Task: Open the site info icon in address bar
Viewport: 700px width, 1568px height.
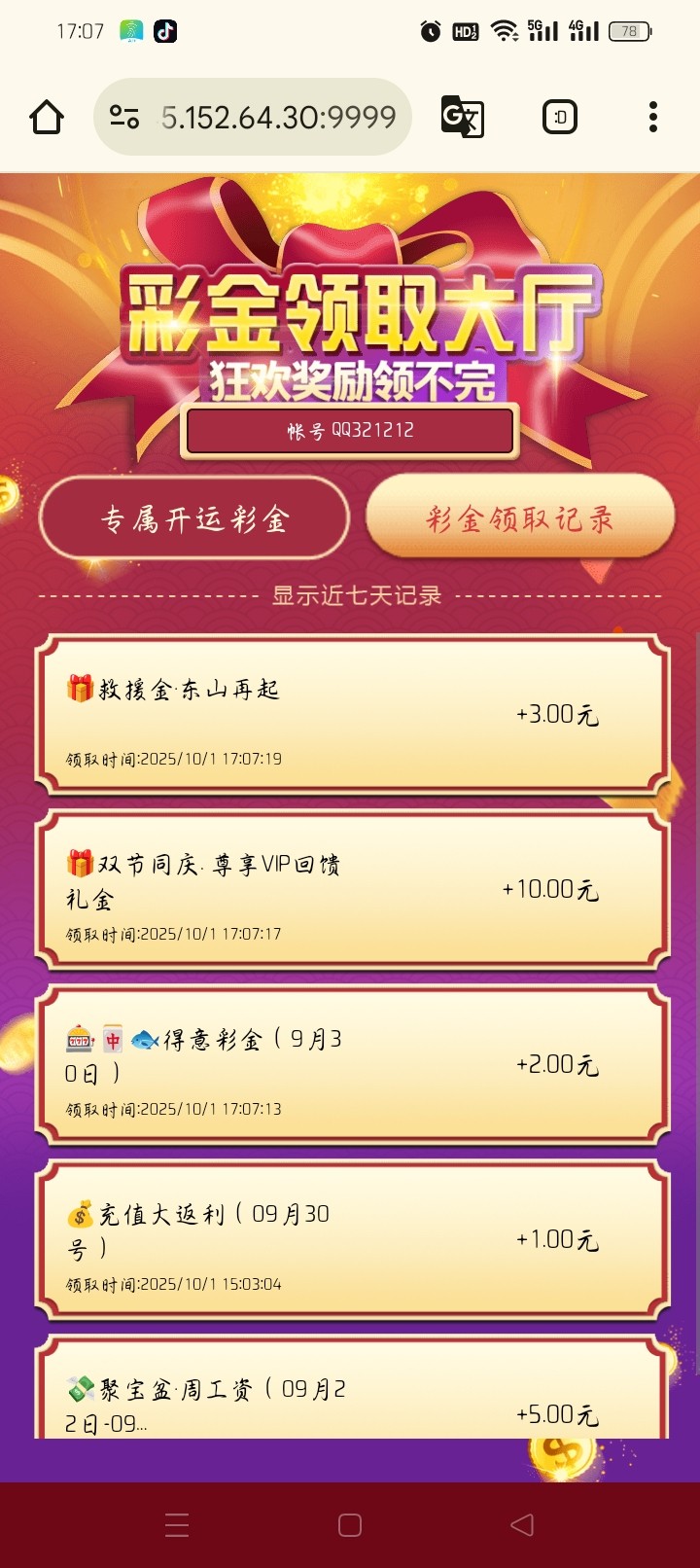Action: click(x=124, y=118)
